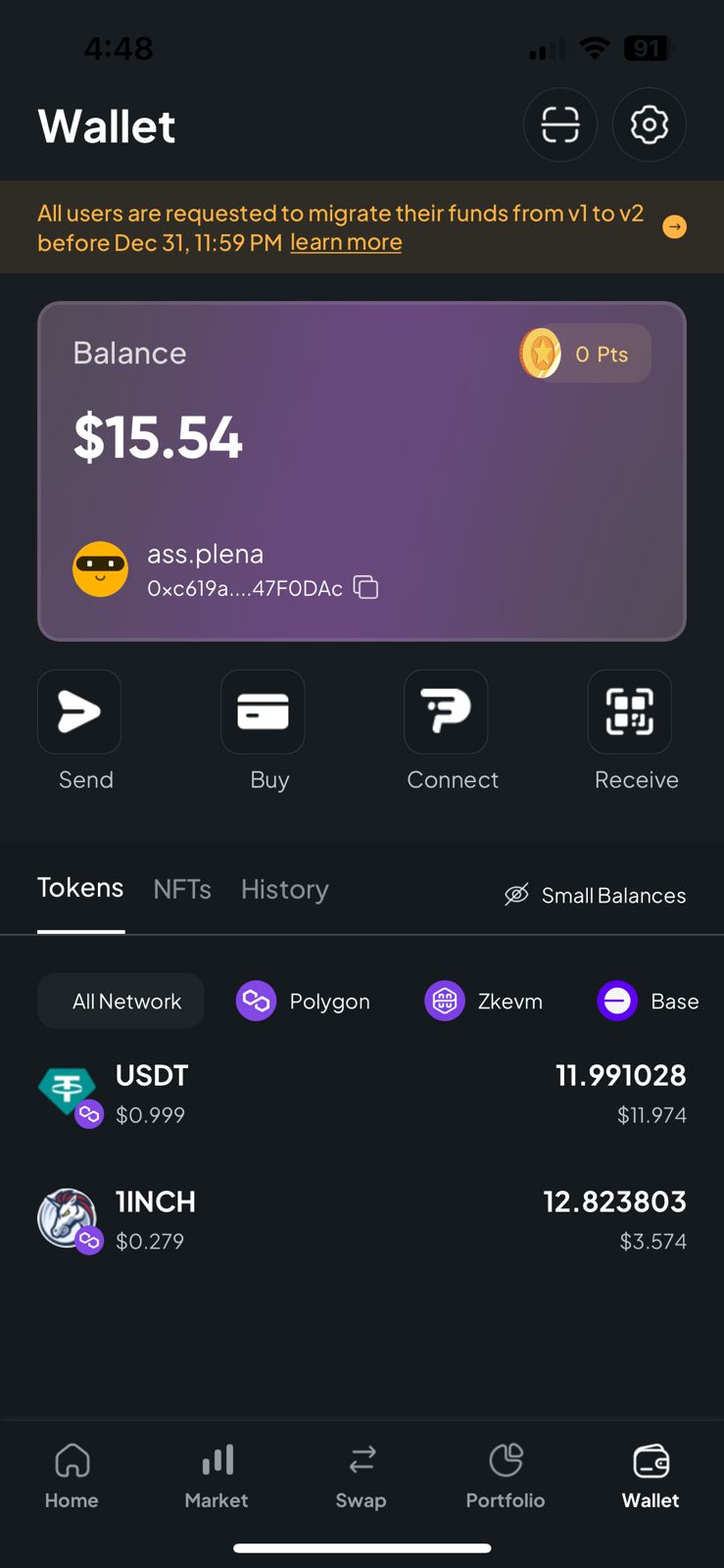Filter tokens by Polygon network

pos(304,1001)
